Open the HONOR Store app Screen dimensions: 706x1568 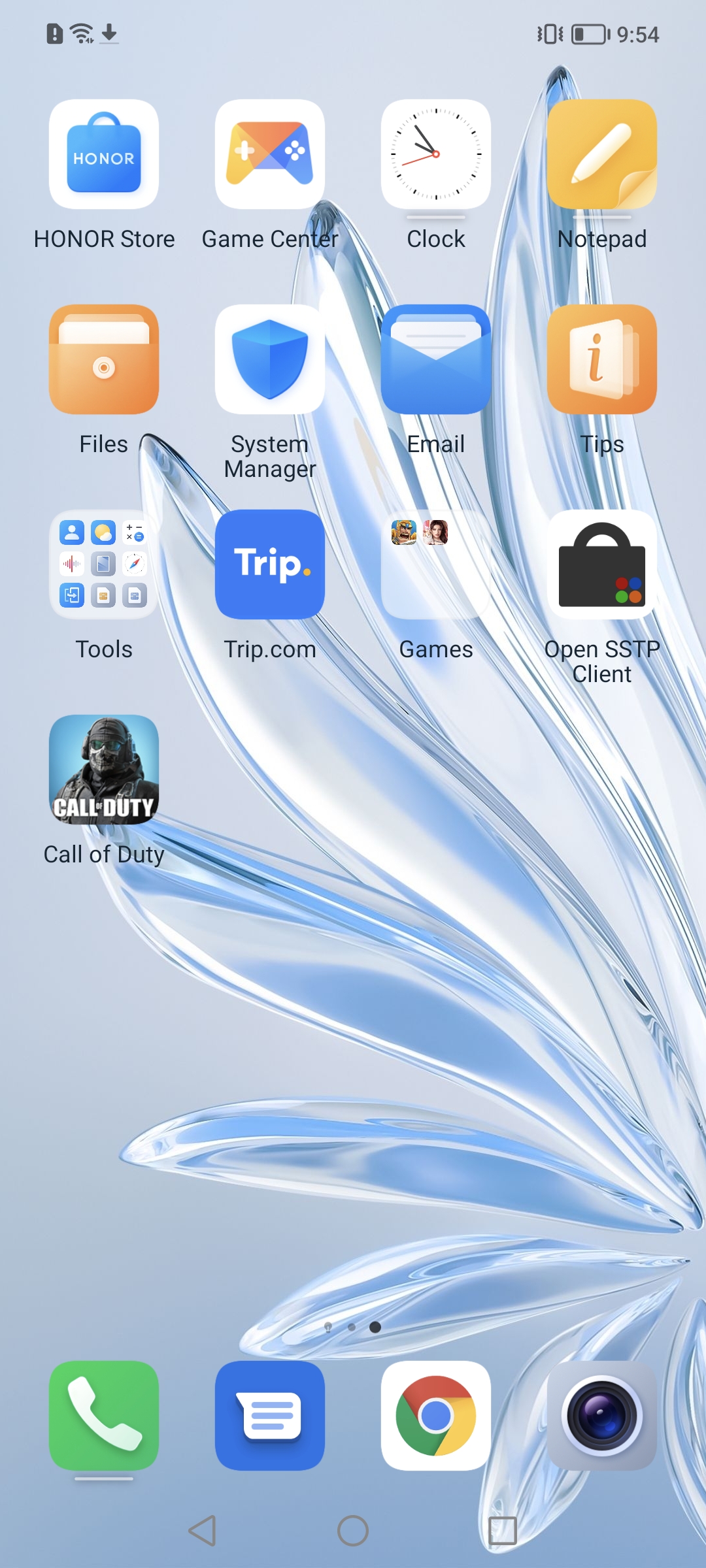tap(104, 155)
